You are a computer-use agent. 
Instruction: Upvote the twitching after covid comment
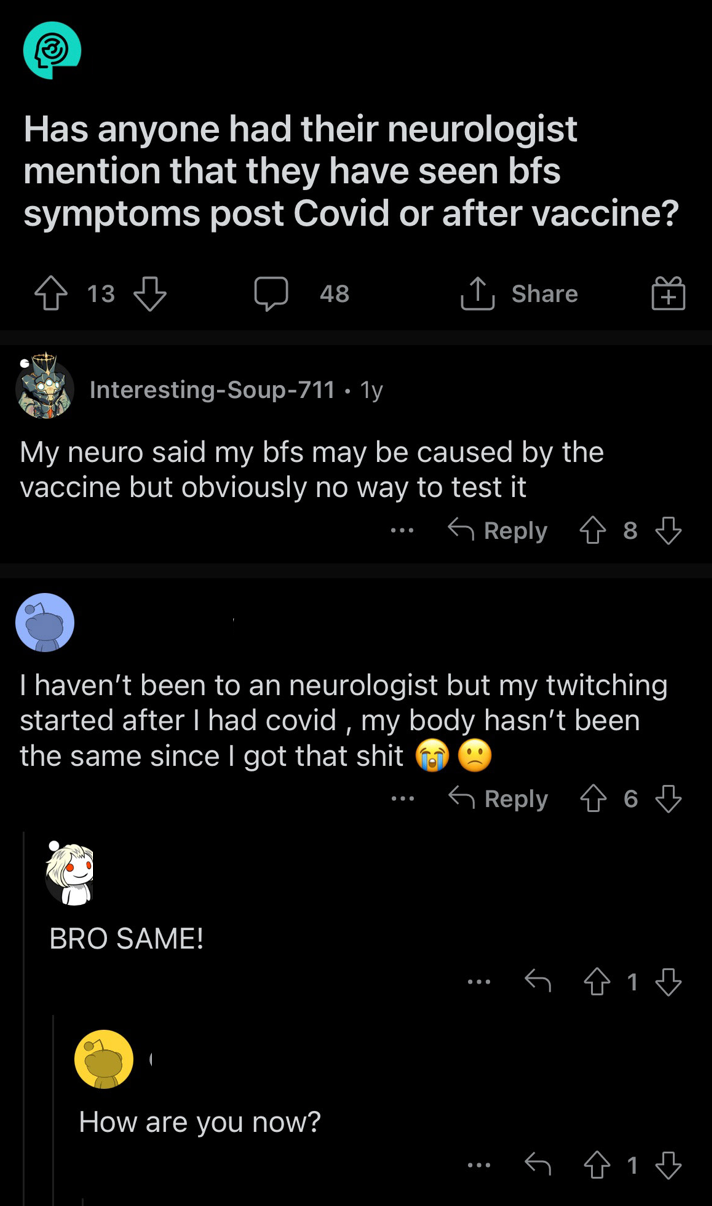tap(593, 798)
